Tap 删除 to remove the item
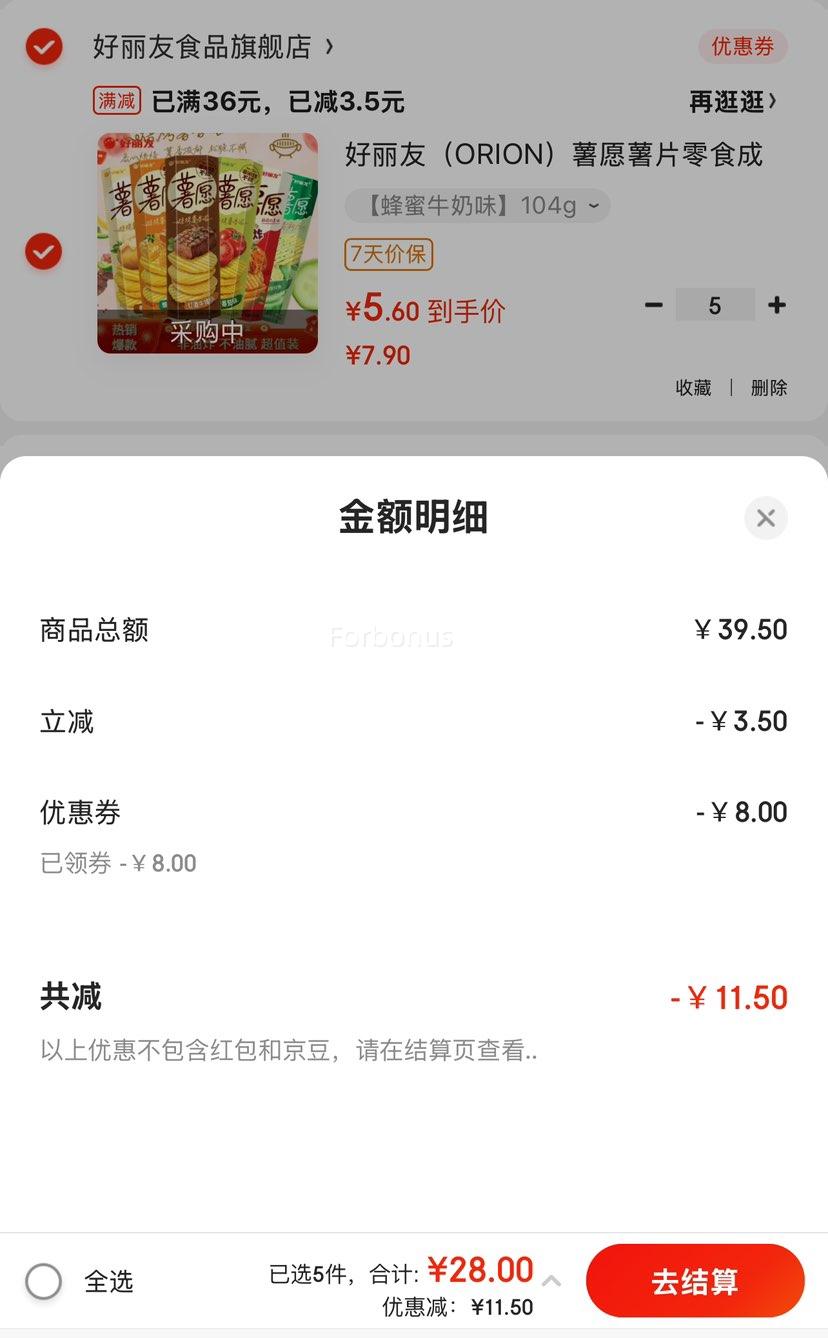Screen dimensions: 828x1338 point(769,388)
